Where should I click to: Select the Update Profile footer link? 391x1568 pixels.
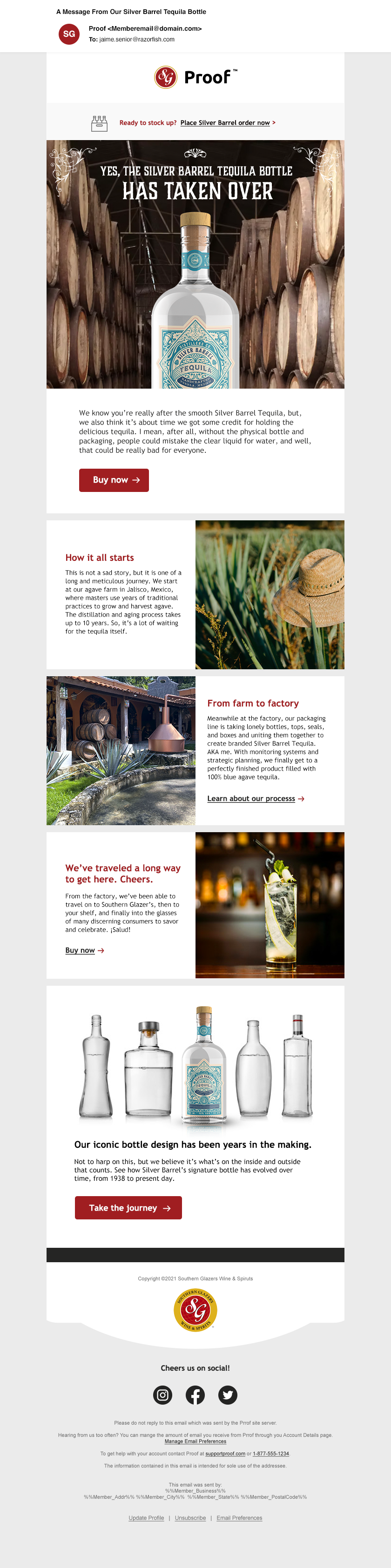click(146, 1517)
